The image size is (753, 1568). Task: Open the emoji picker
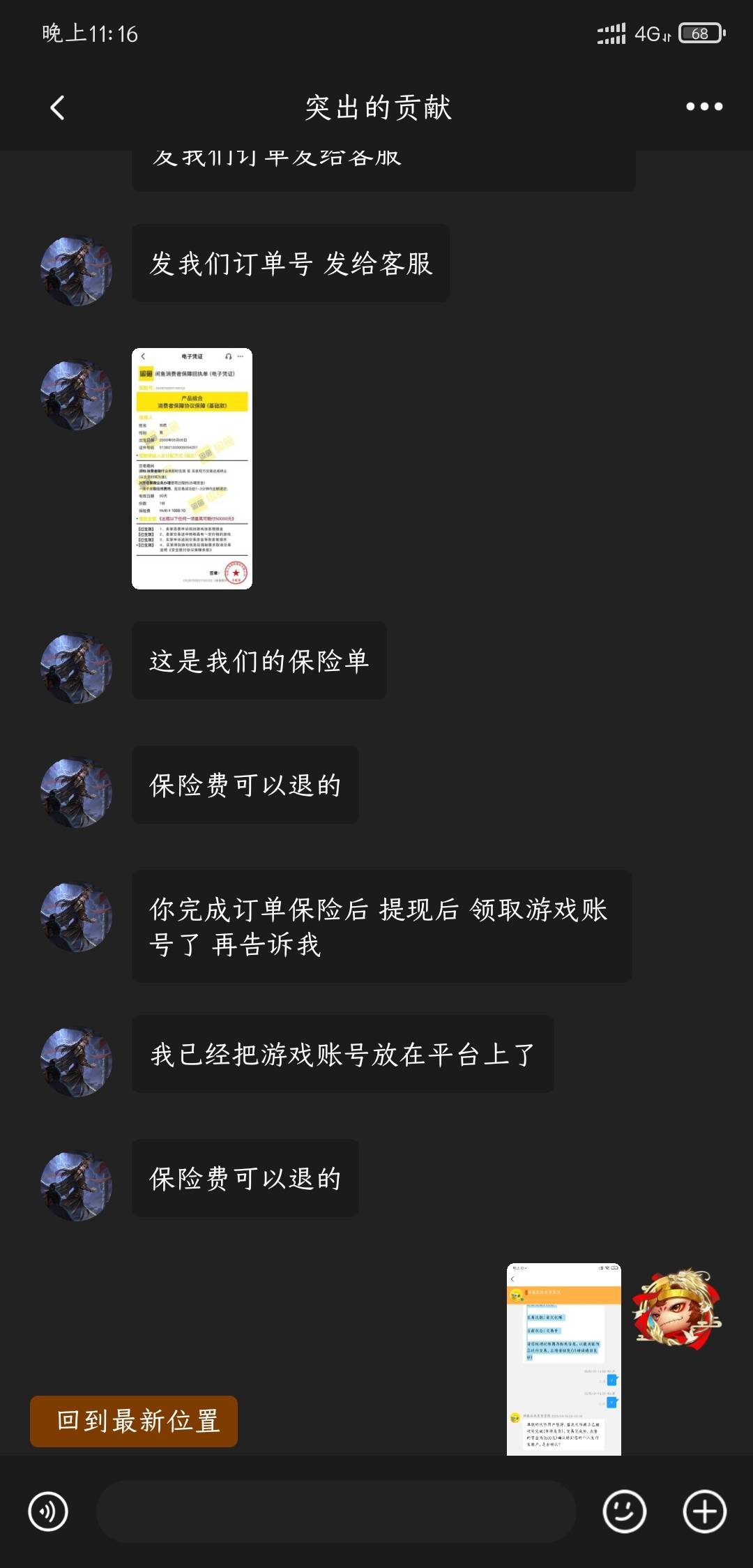pyautogui.click(x=624, y=1512)
